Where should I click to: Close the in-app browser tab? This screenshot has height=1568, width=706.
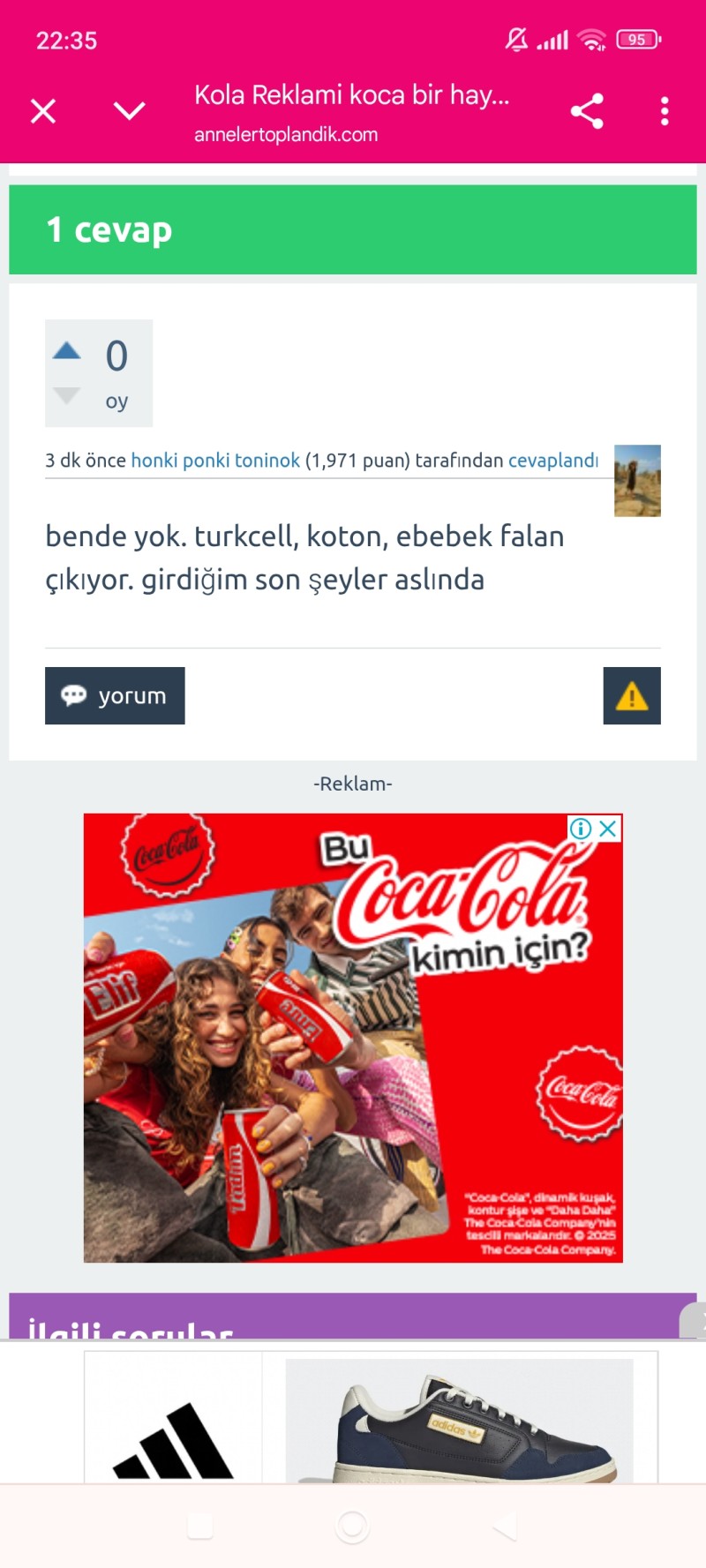click(43, 111)
